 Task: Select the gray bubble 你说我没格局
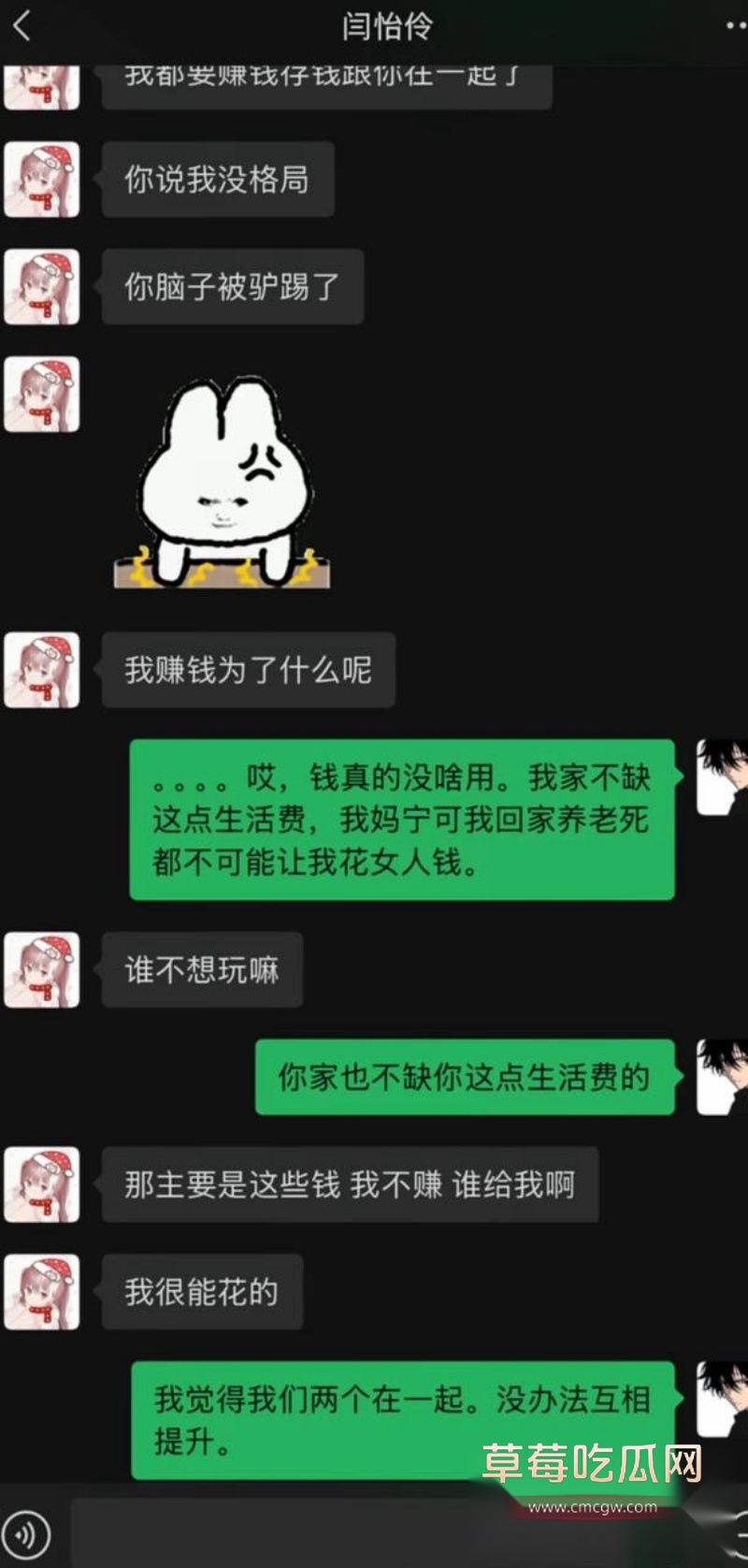[x=217, y=178]
